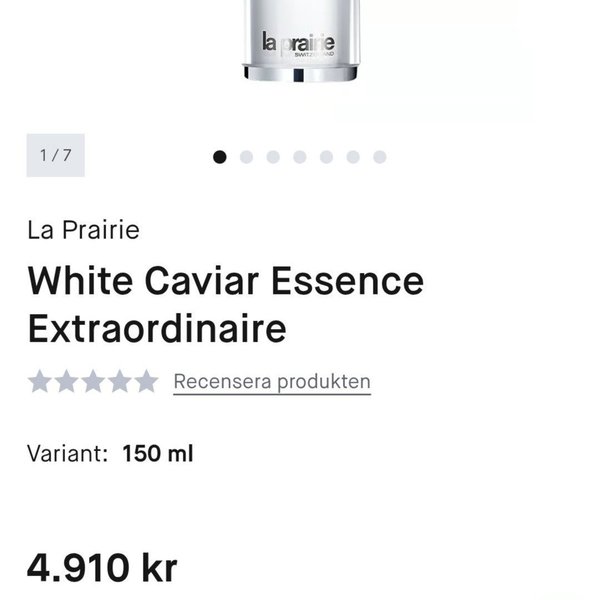Select the last image carousel dot
Viewport: 600px width, 600px height.
click(379, 157)
